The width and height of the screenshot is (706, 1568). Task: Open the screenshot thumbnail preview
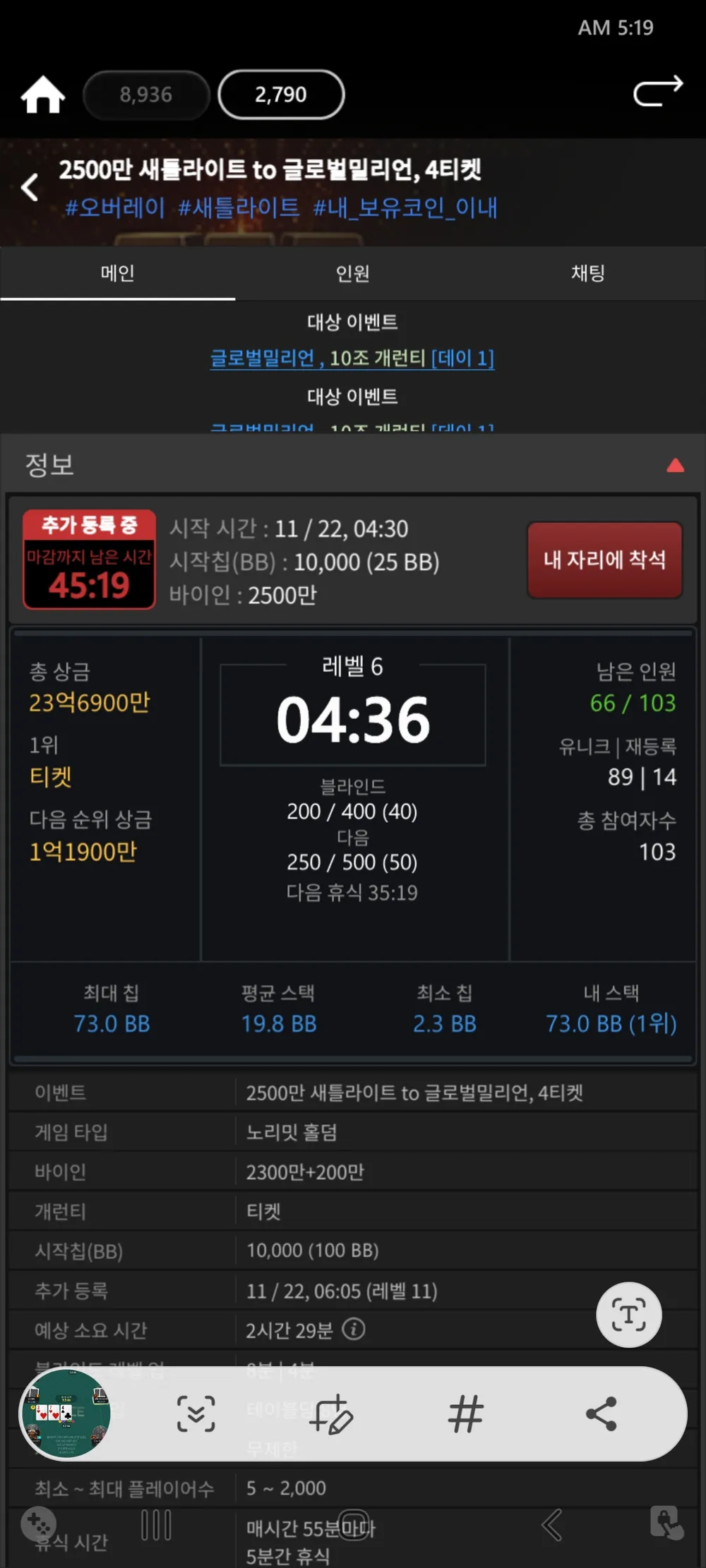65,1413
